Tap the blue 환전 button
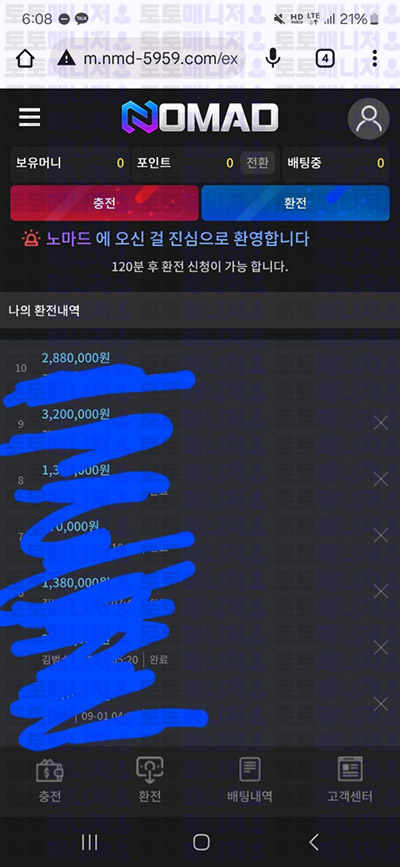Viewport: 400px width, 867px height. pos(295,203)
